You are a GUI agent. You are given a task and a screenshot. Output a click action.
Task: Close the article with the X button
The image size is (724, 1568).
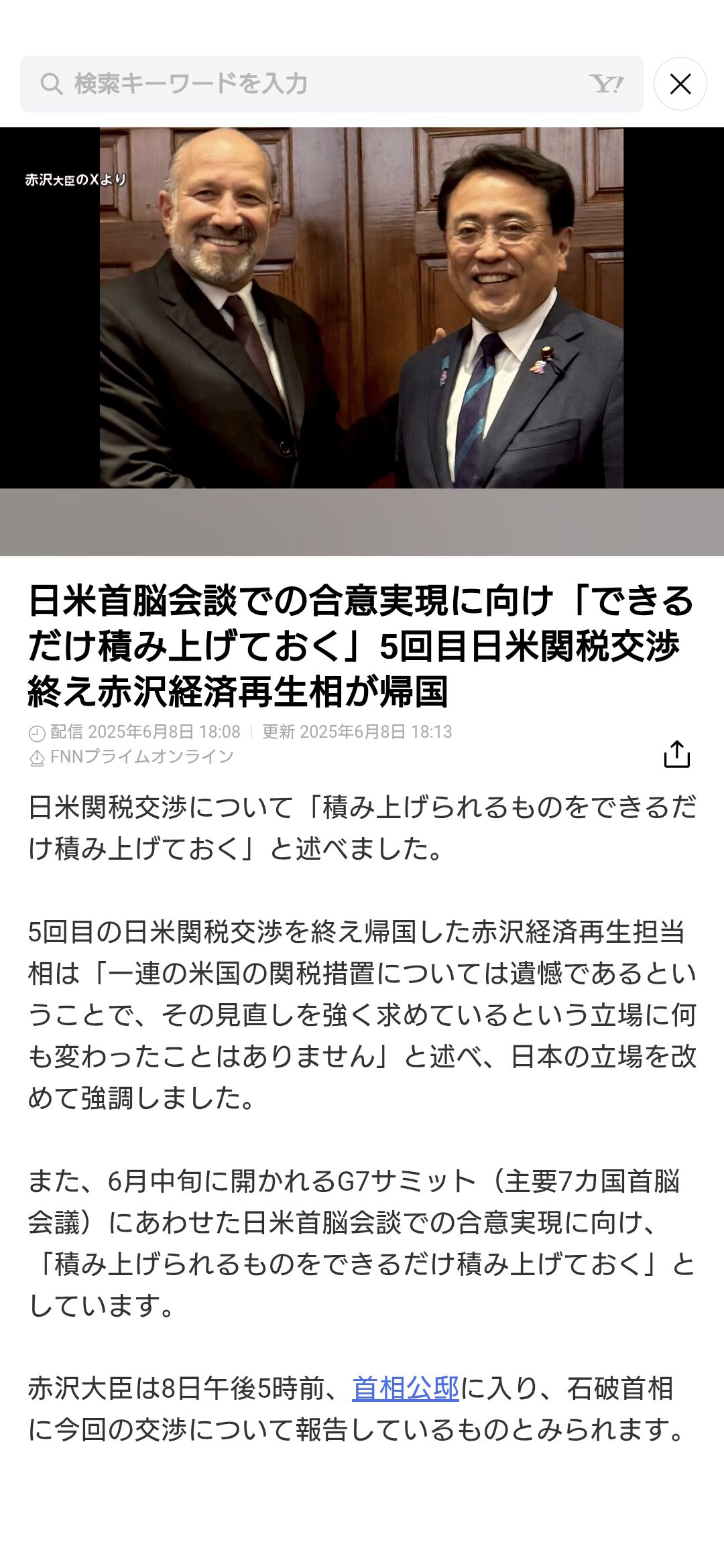coord(680,84)
